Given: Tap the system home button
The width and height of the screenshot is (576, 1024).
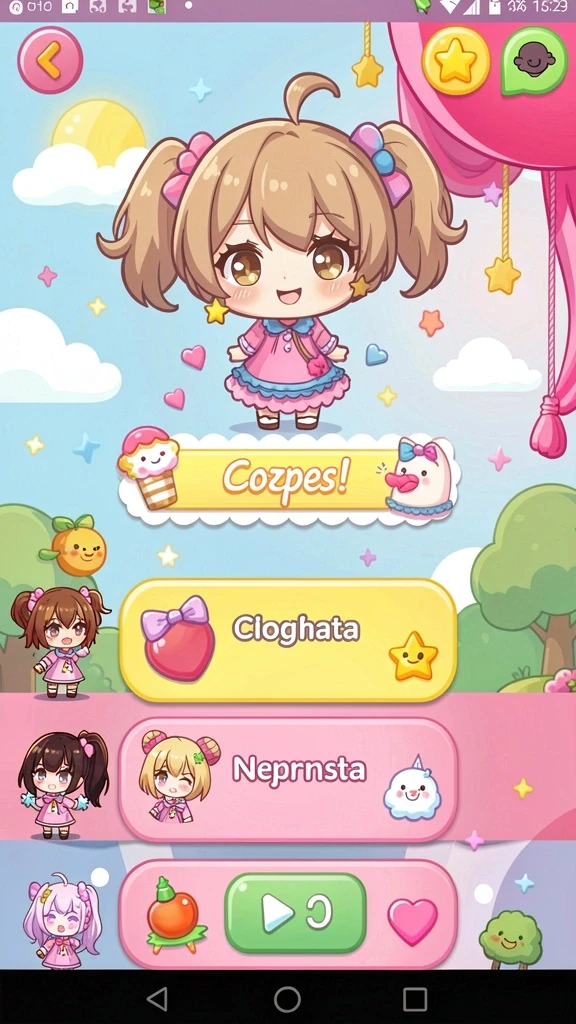Looking at the screenshot, I should coord(287,999).
